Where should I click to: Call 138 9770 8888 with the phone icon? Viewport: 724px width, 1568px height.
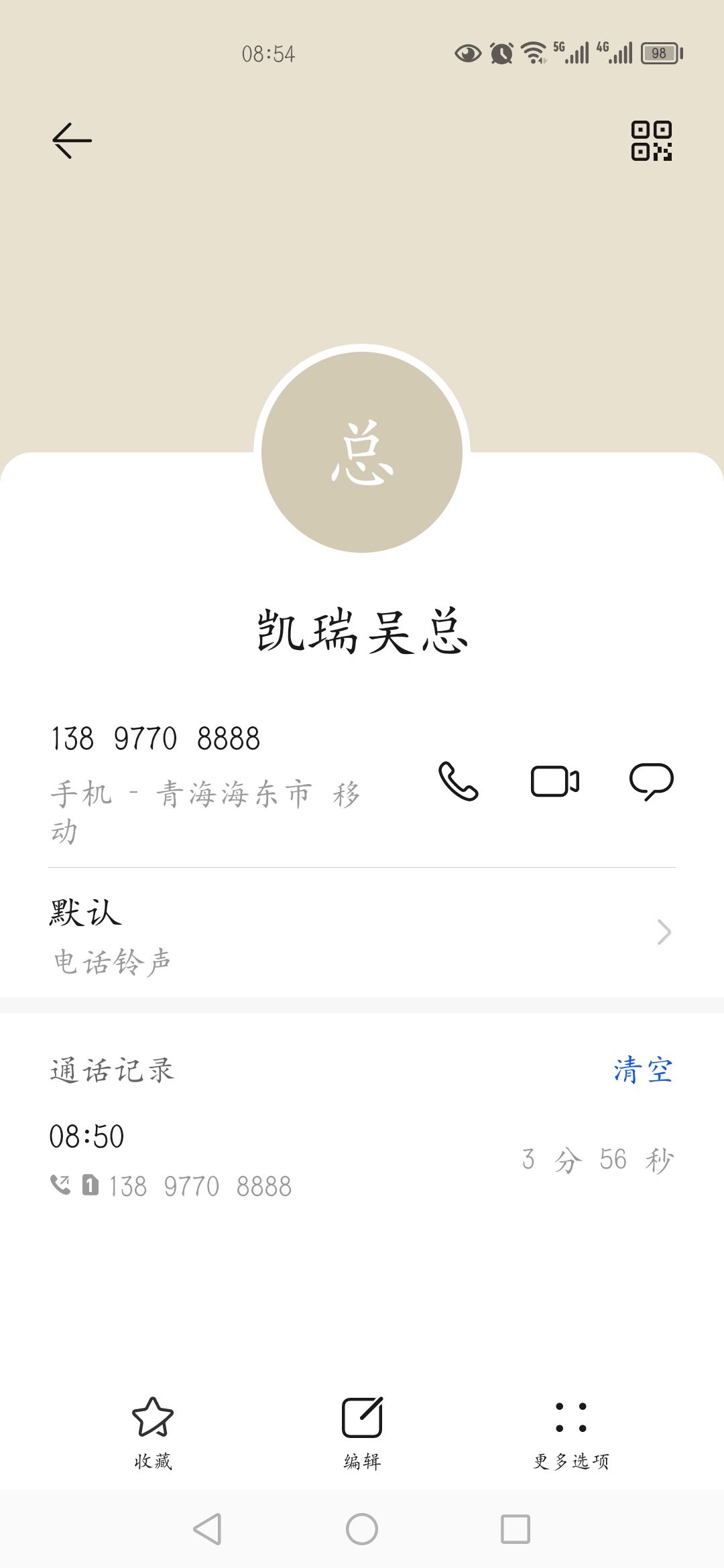pos(459,781)
